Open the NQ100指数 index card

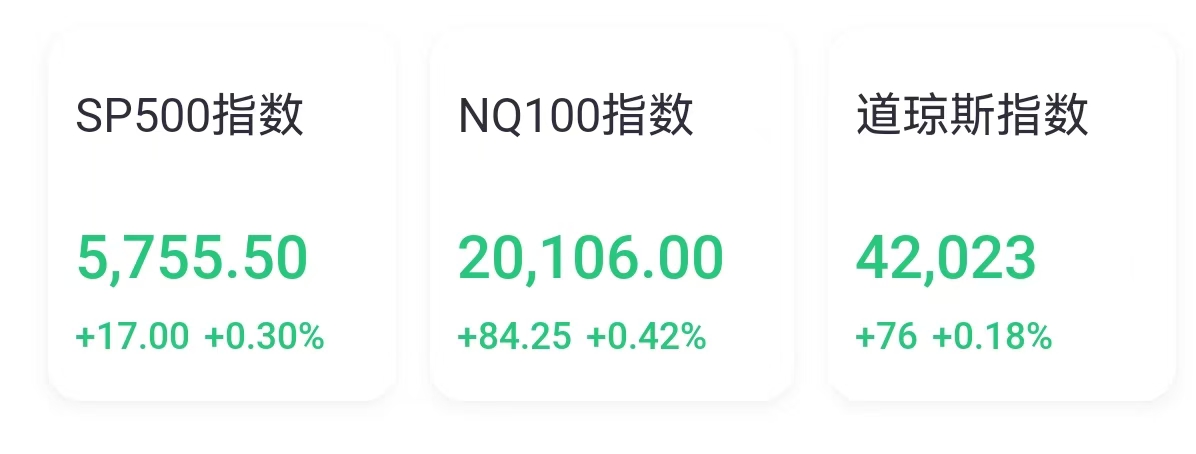coord(611,215)
